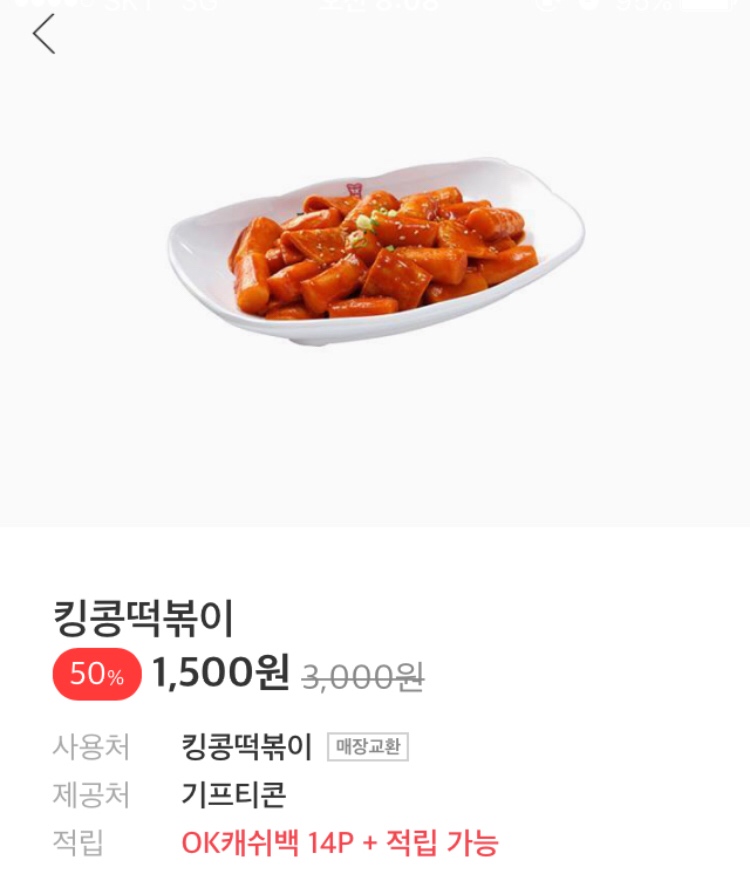This screenshot has width=750, height=871.
Task: Go back using the top-left arrow
Action: [x=43, y=35]
